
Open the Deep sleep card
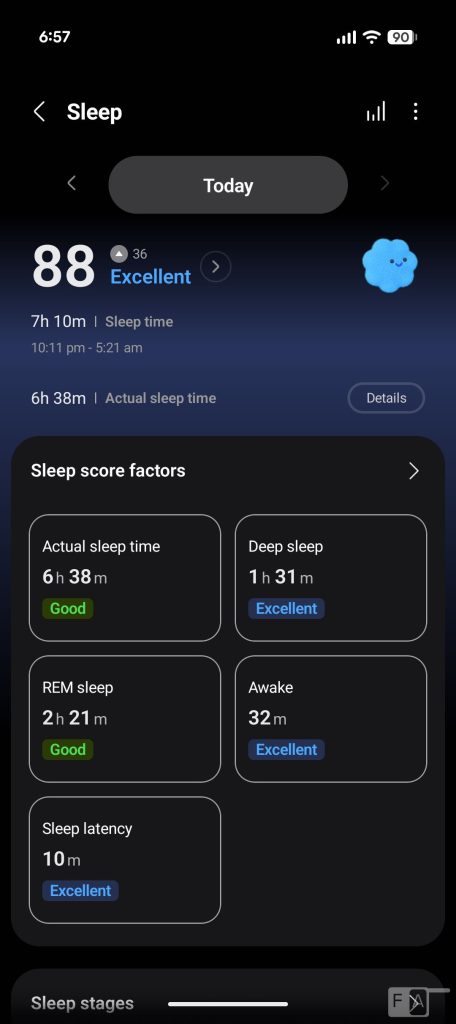pos(331,578)
